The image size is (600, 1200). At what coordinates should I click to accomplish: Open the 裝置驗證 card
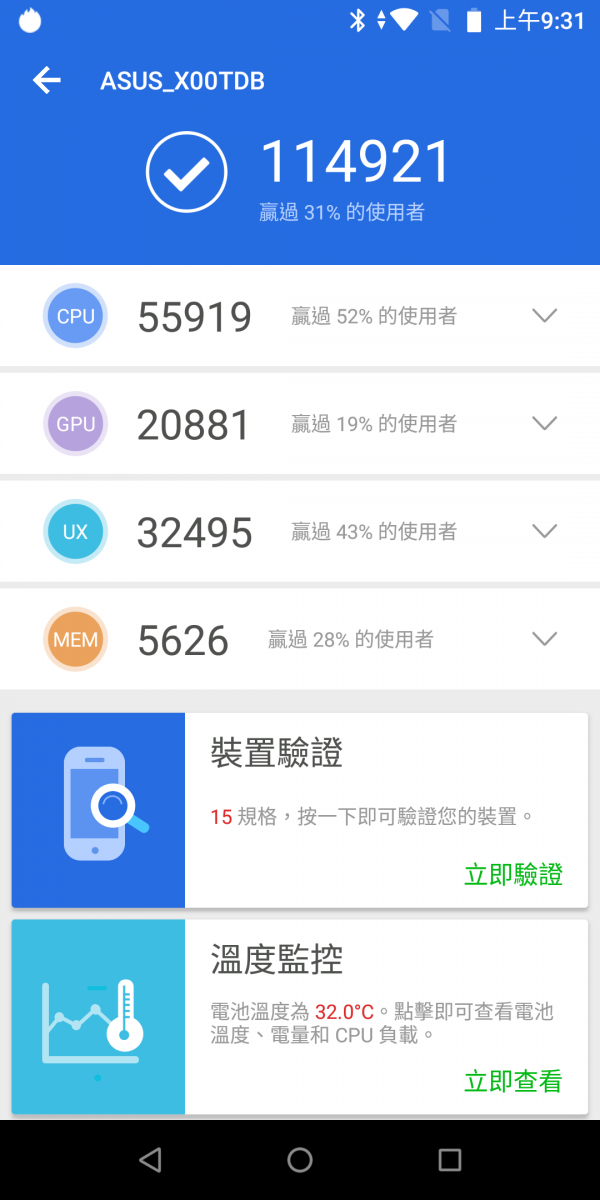(300, 810)
